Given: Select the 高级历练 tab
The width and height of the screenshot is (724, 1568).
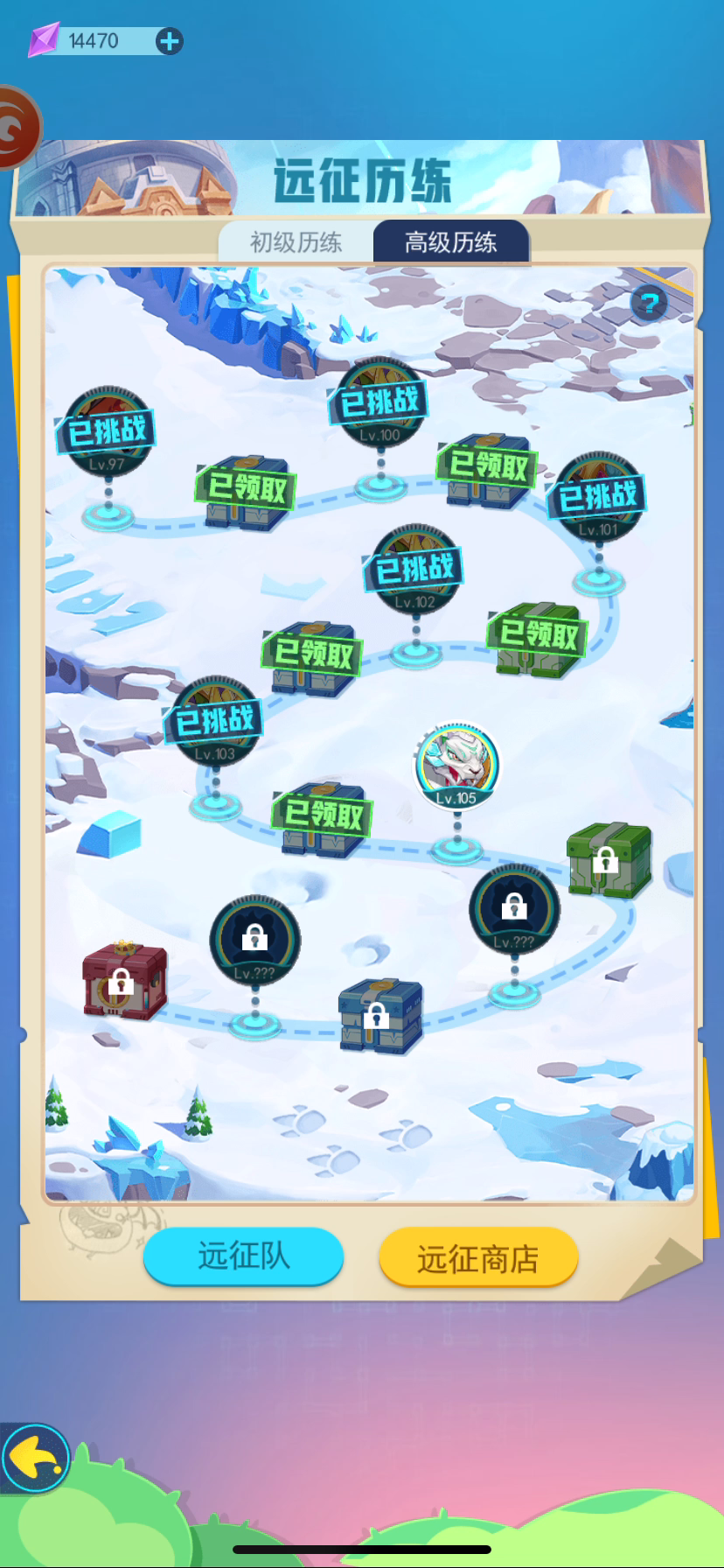Looking at the screenshot, I should pos(451,241).
